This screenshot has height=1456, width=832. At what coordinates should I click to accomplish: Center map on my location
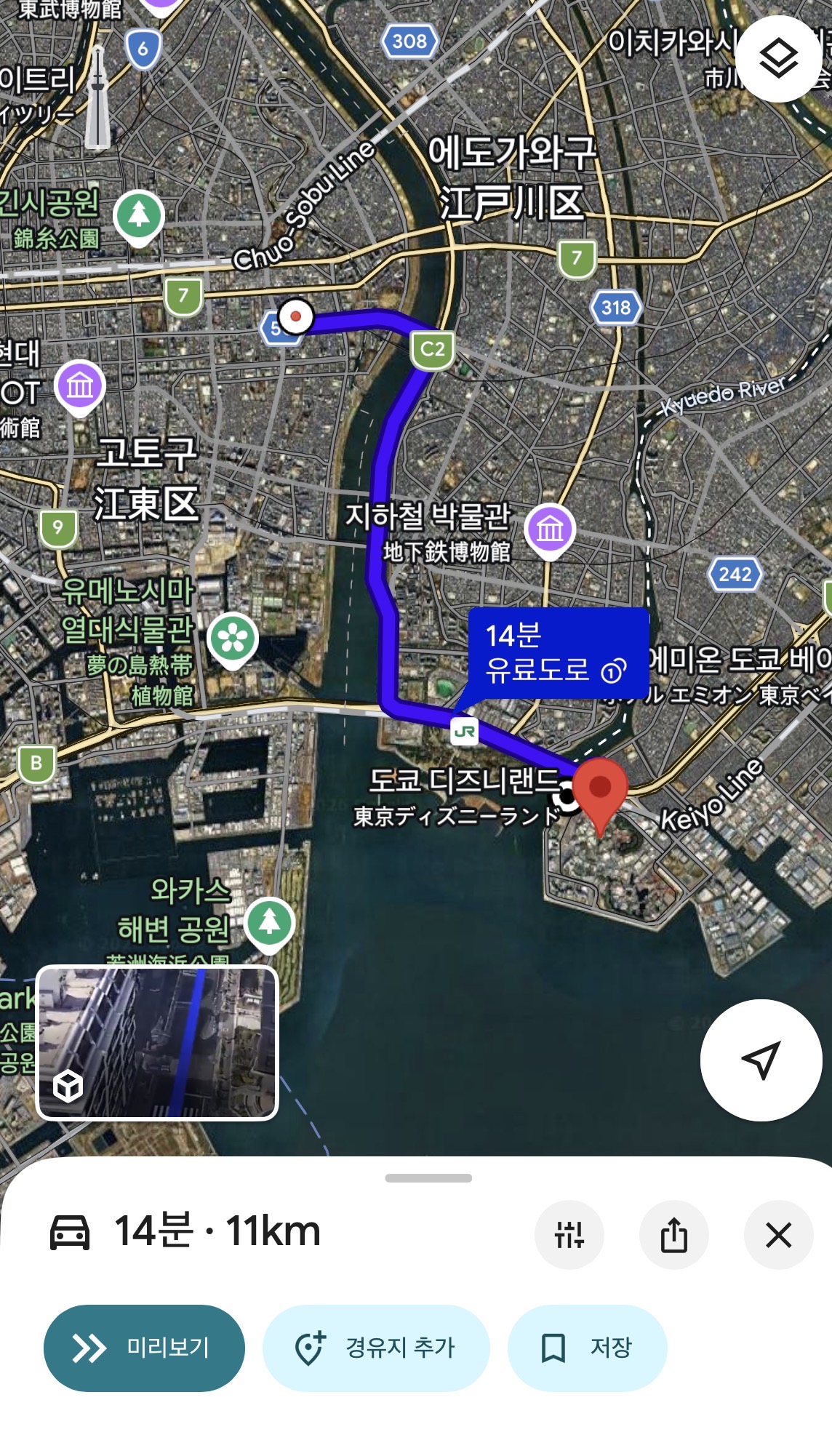click(761, 1060)
